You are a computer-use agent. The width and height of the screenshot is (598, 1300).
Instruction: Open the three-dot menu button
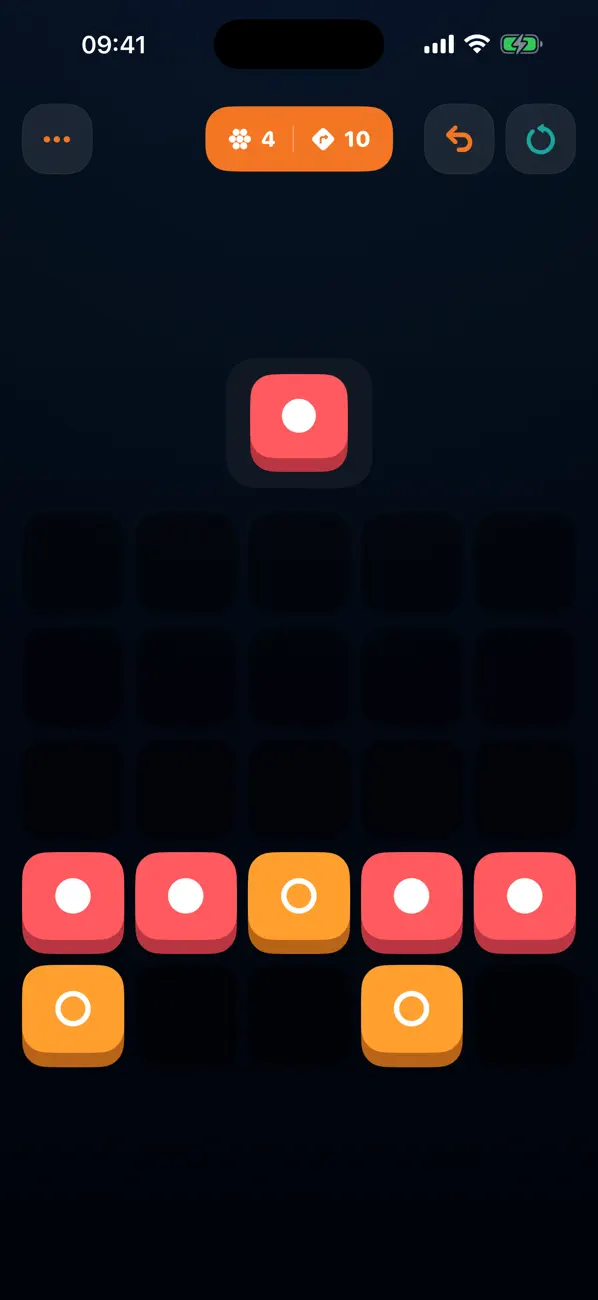pos(57,139)
